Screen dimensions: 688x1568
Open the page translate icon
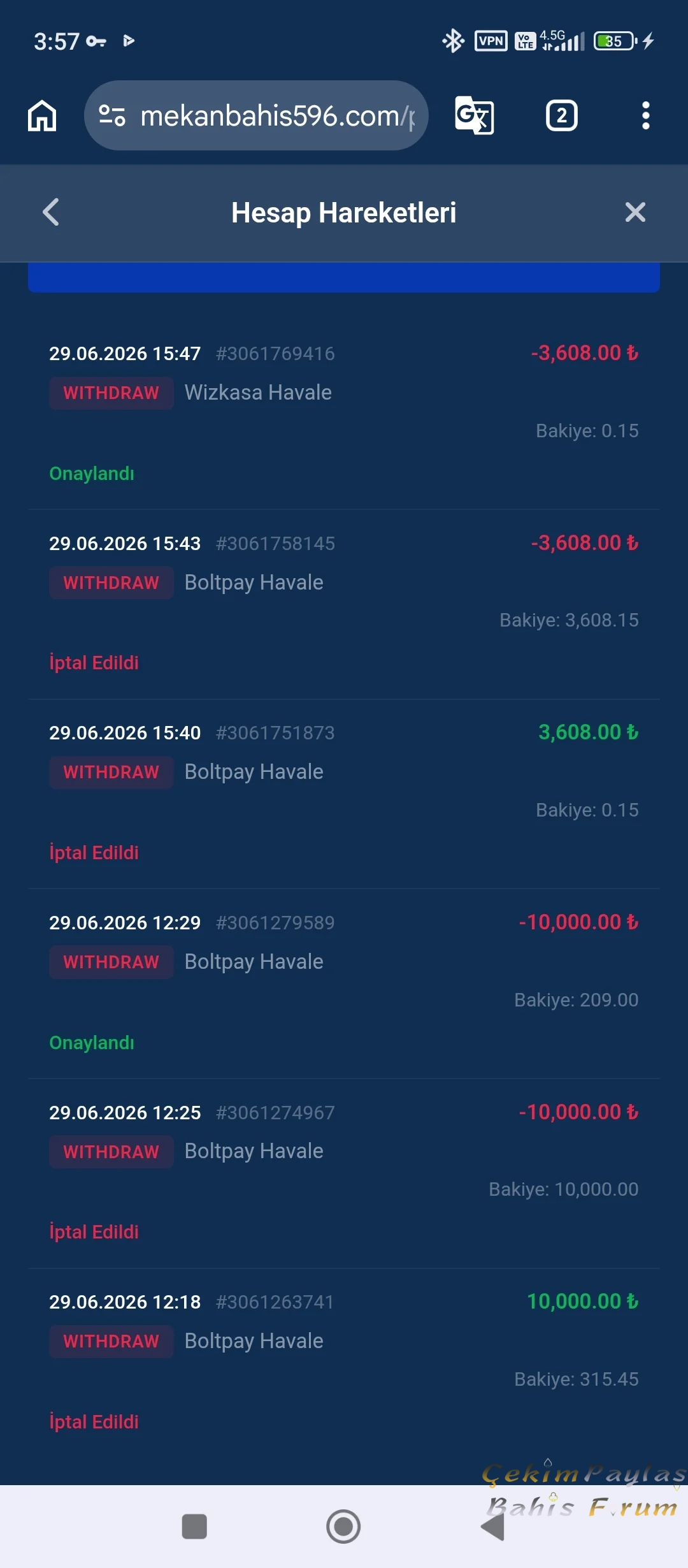475,115
